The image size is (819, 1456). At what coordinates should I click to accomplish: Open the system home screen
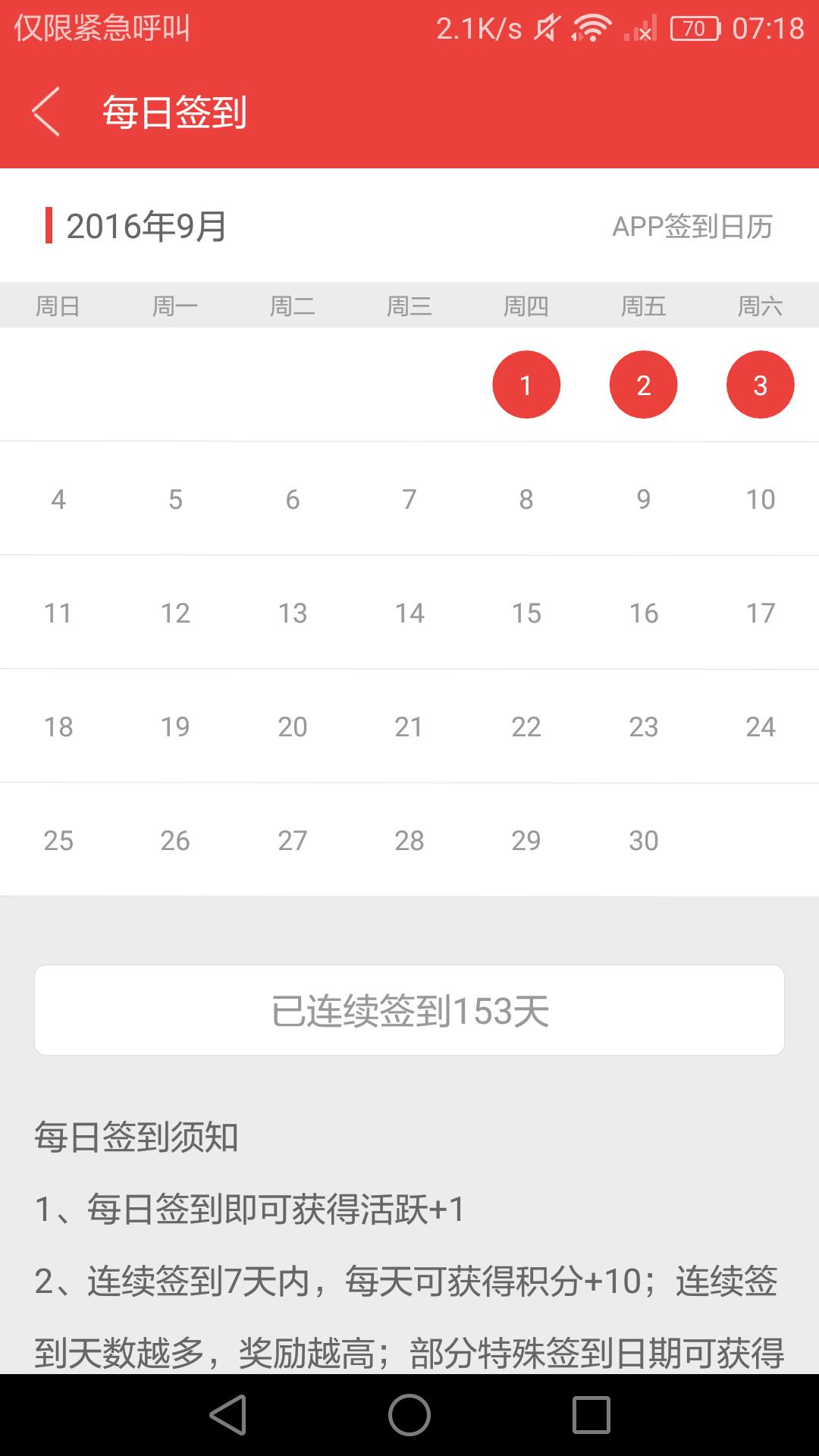409,1415
